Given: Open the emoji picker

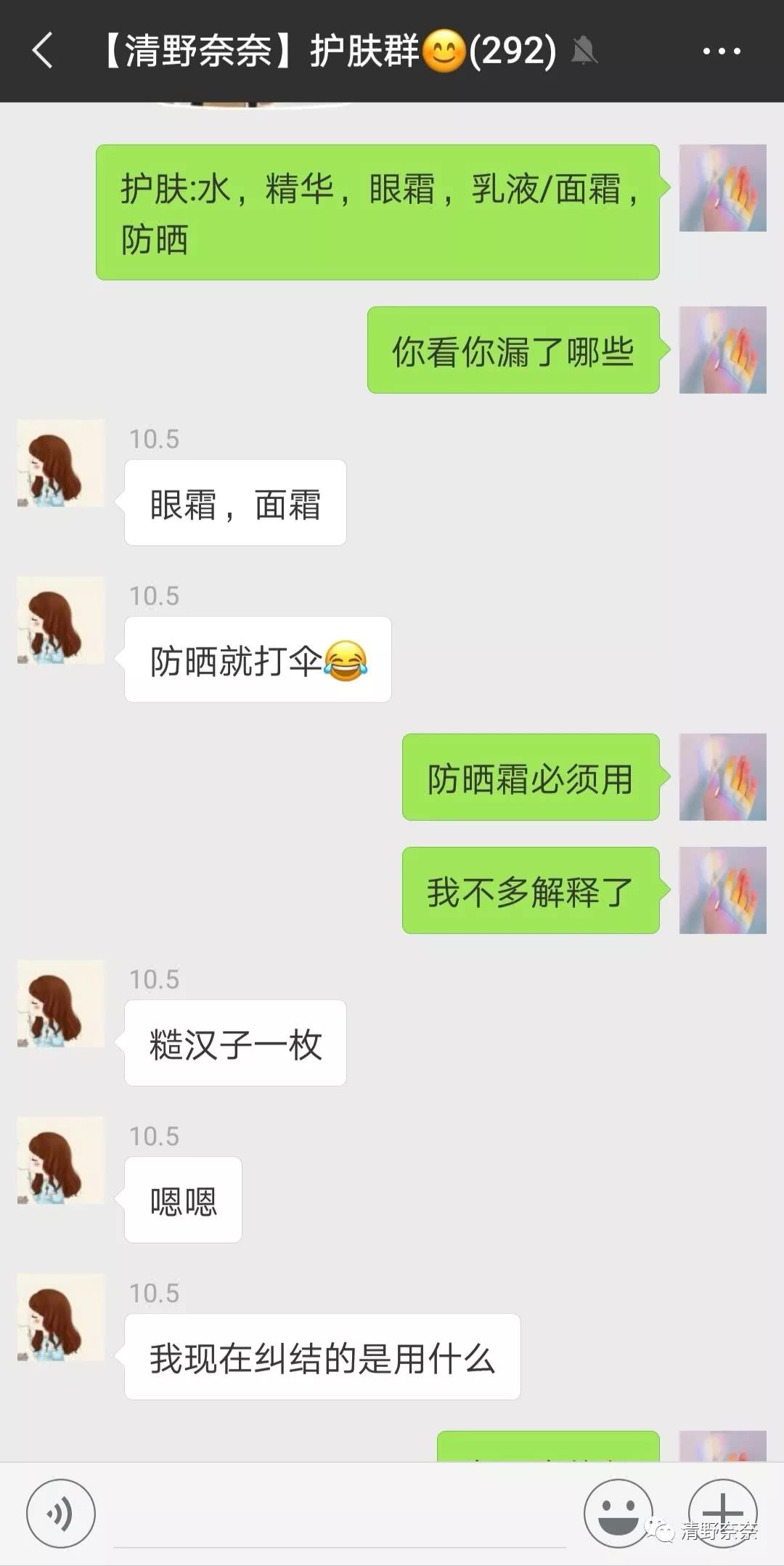Looking at the screenshot, I should [618, 1512].
